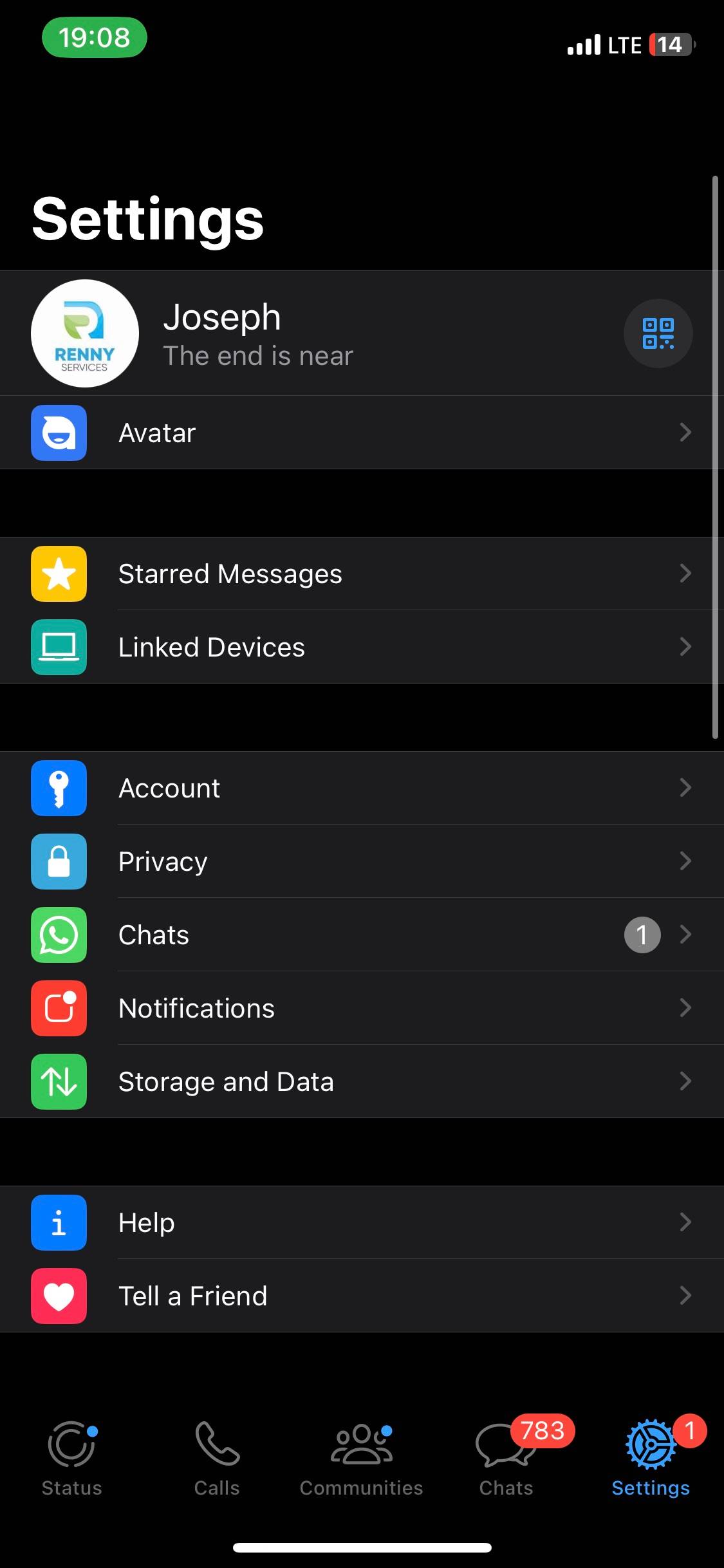Open the Chats settings row

click(360, 935)
